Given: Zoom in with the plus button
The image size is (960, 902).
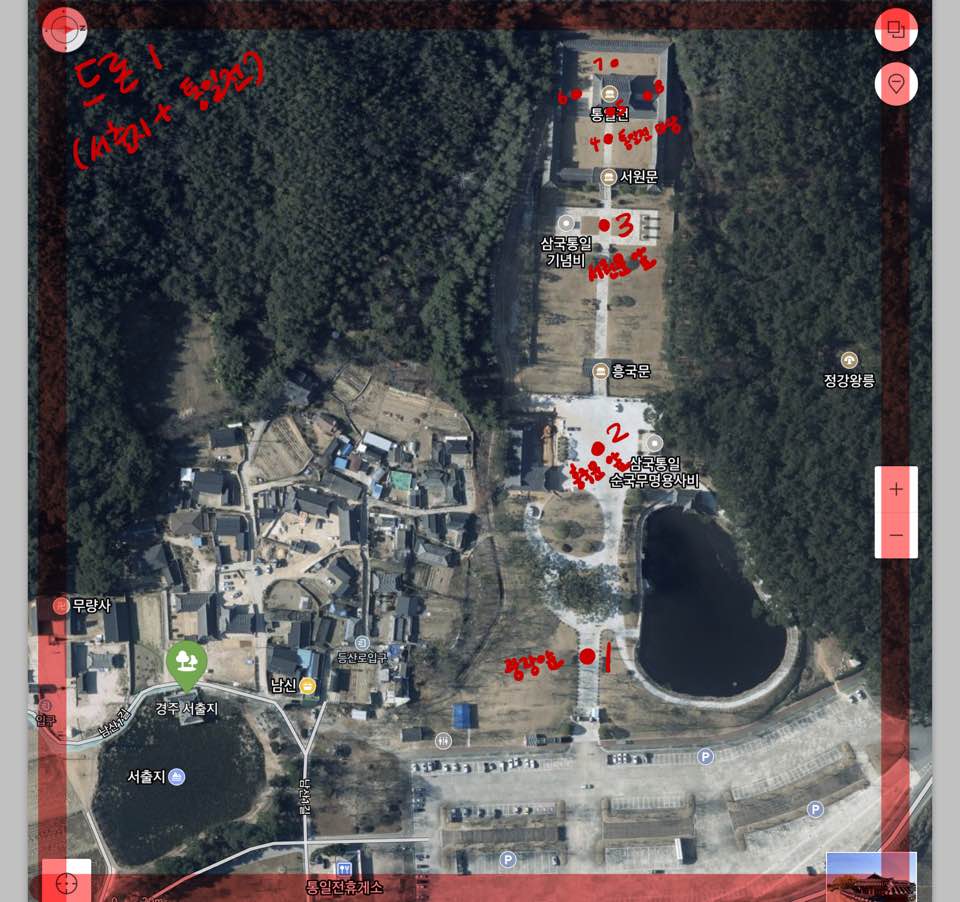Looking at the screenshot, I should click(896, 489).
